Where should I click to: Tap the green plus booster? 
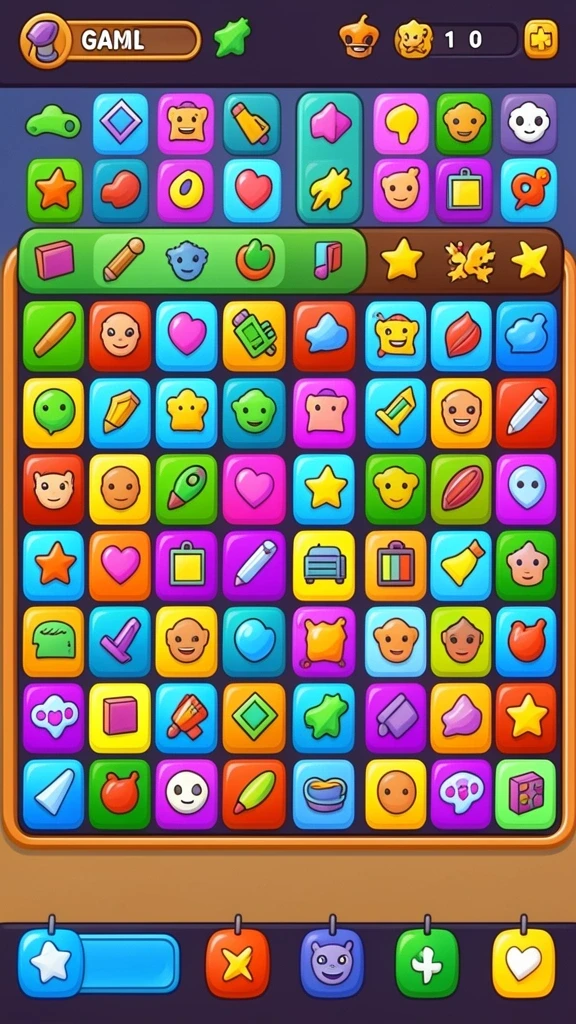pos(427,963)
